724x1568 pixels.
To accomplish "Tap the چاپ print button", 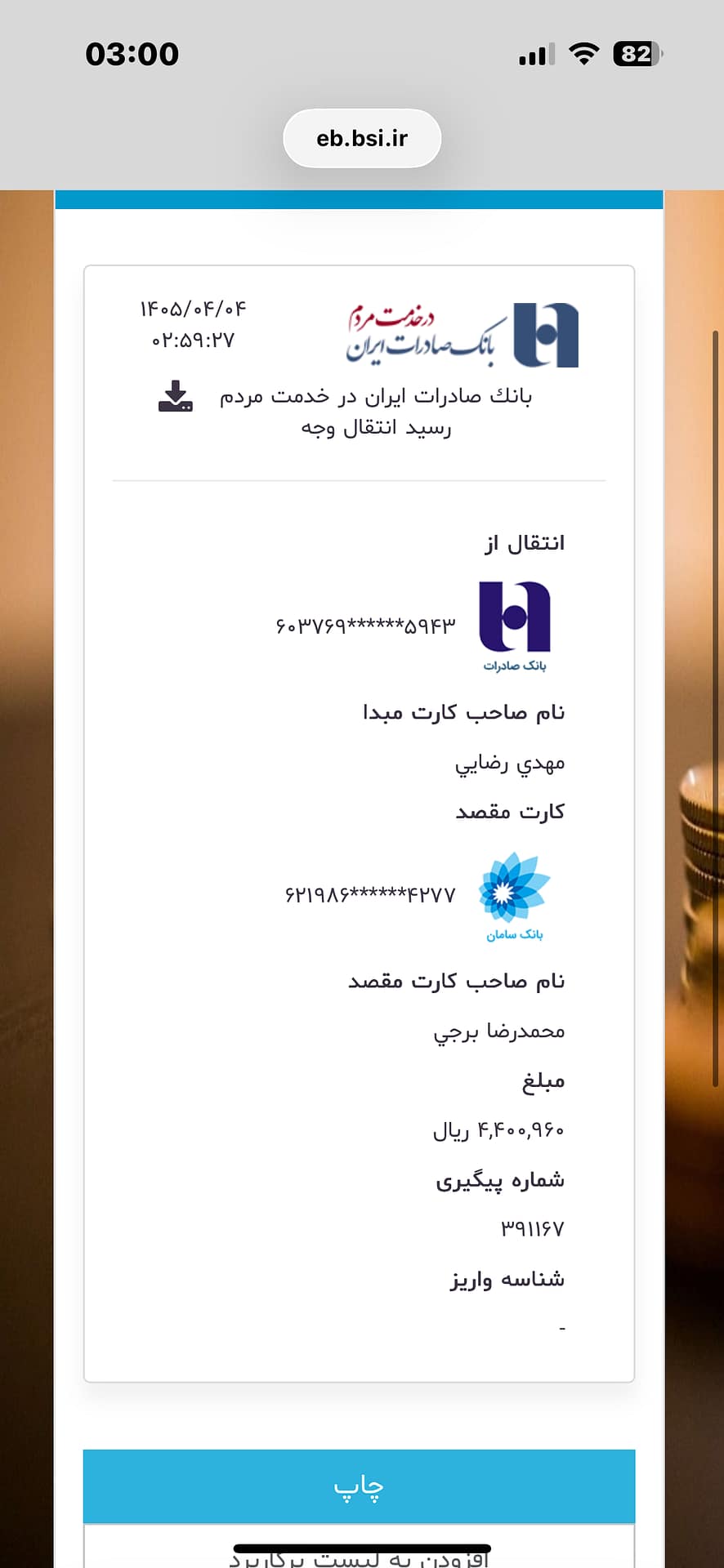I will pyautogui.click(x=359, y=1486).
